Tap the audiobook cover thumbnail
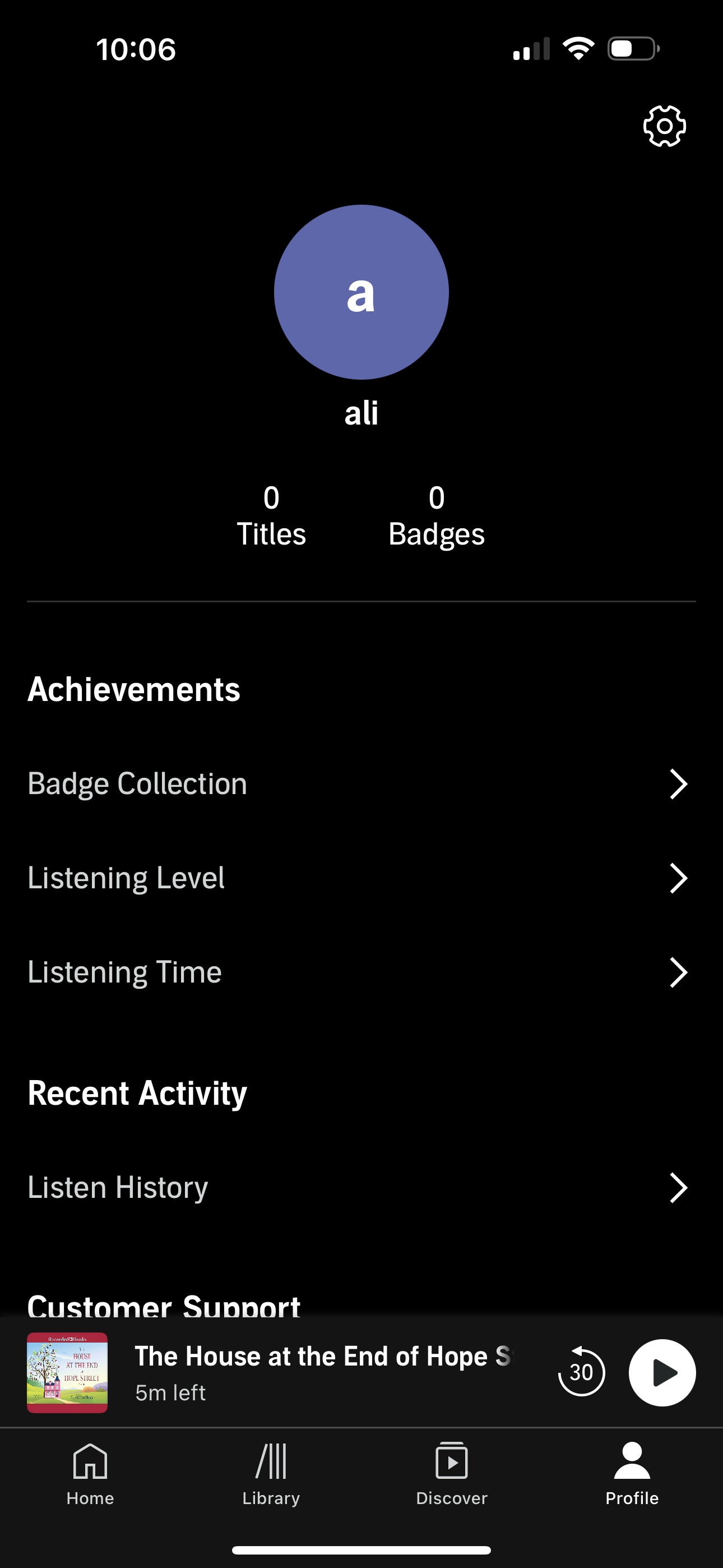Image resolution: width=723 pixels, height=1568 pixels. click(x=67, y=1371)
